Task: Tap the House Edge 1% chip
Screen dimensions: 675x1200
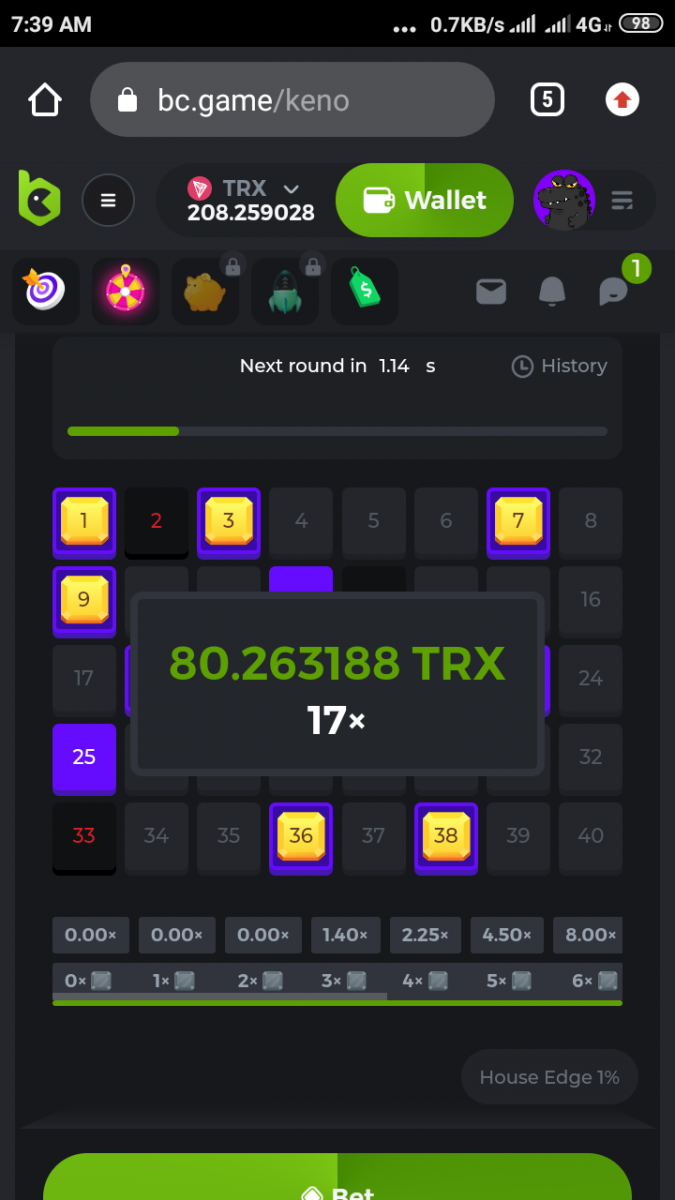Action: coord(549,1077)
